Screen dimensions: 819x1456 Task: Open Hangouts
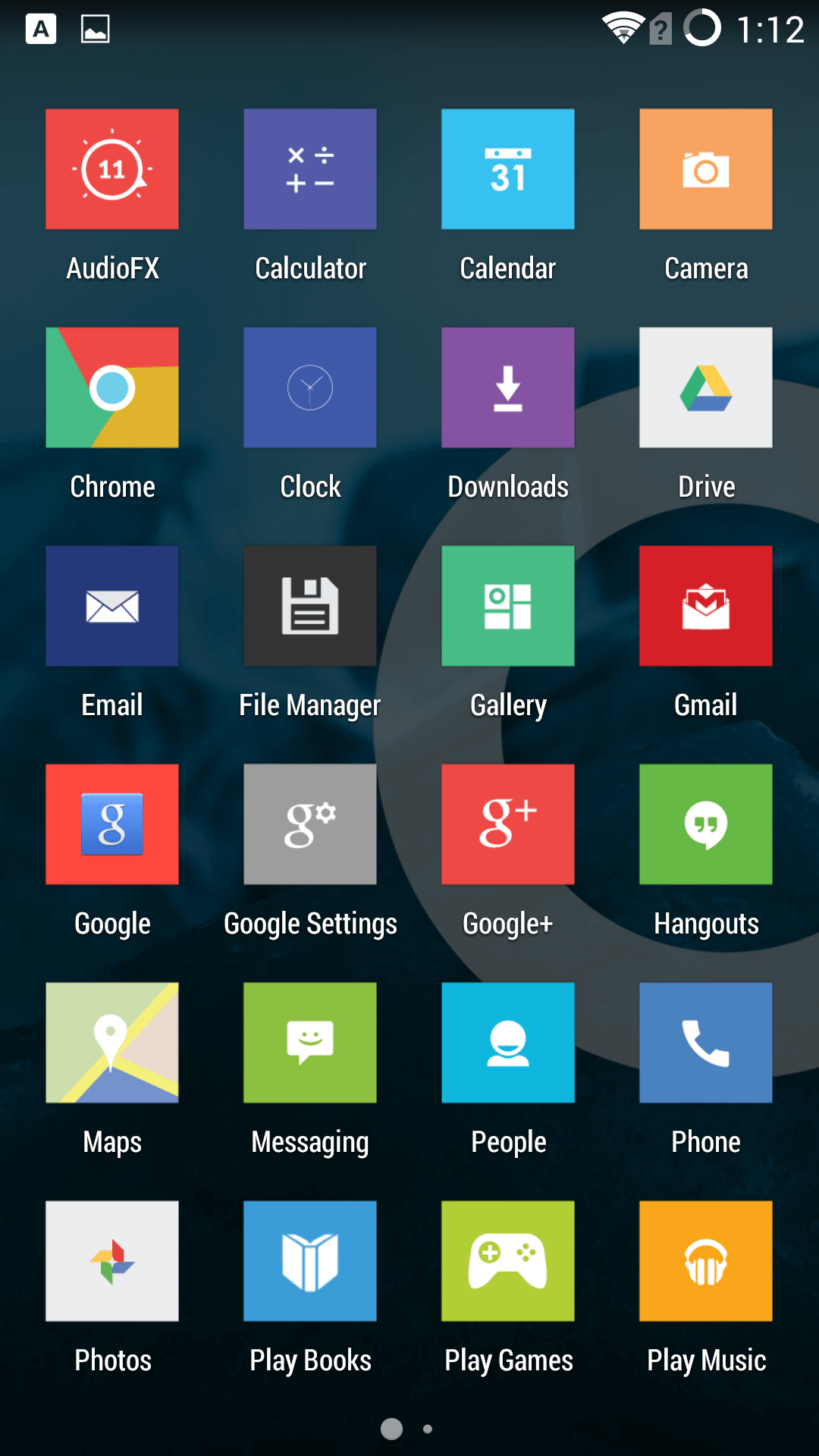point(706,824)
